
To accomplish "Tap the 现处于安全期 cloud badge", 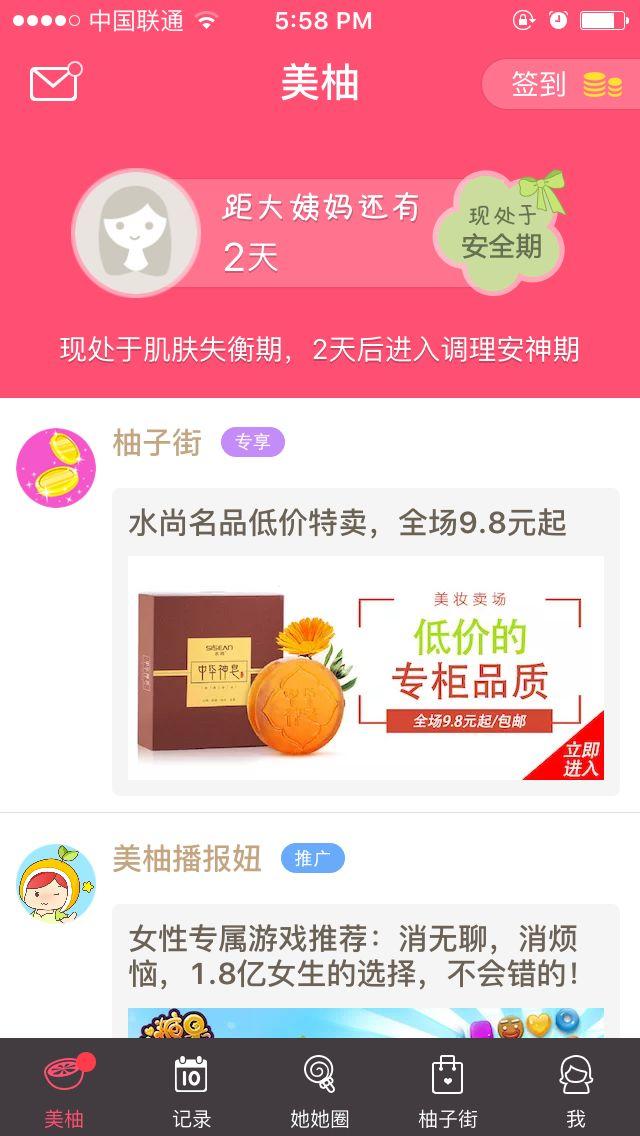I will 502,231.
